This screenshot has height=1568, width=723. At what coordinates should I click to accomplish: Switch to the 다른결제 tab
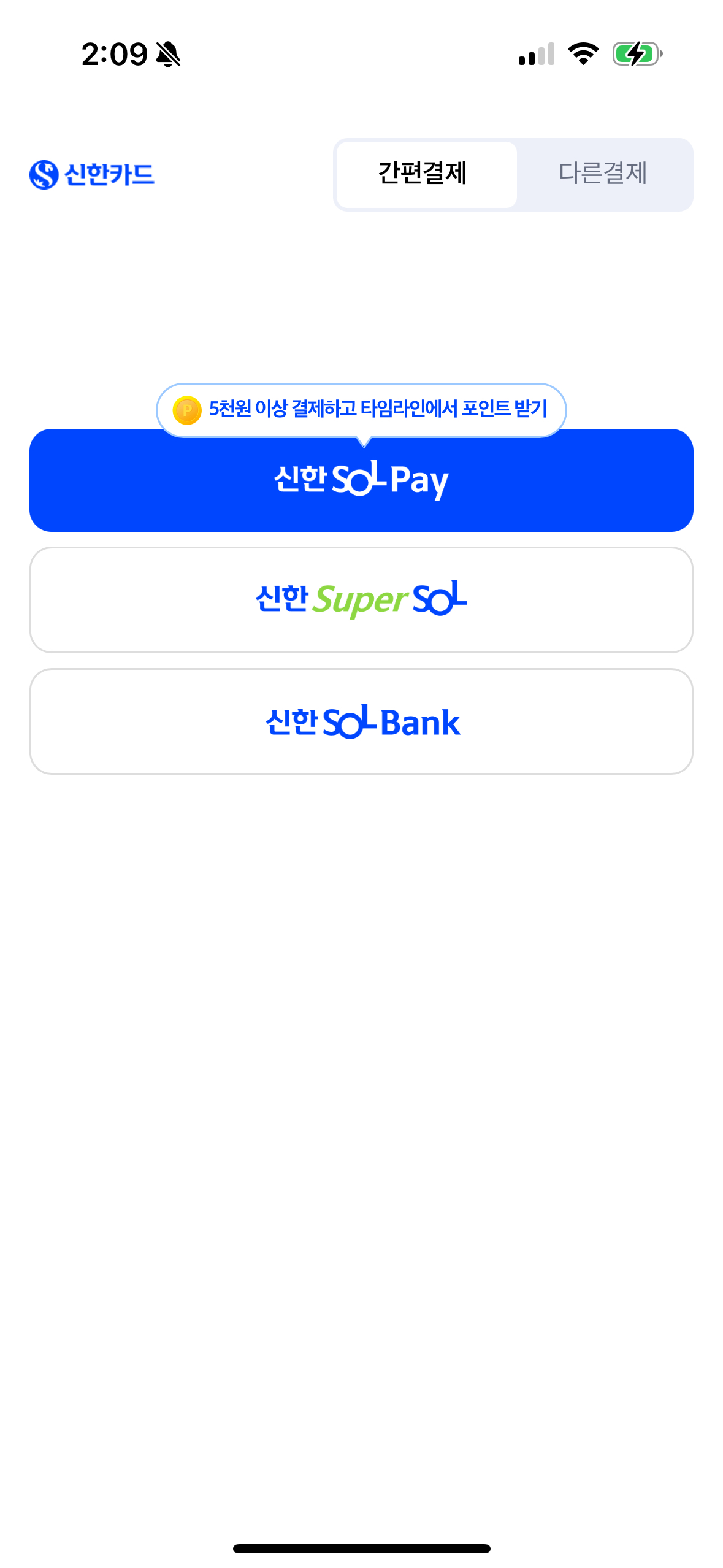603,174
